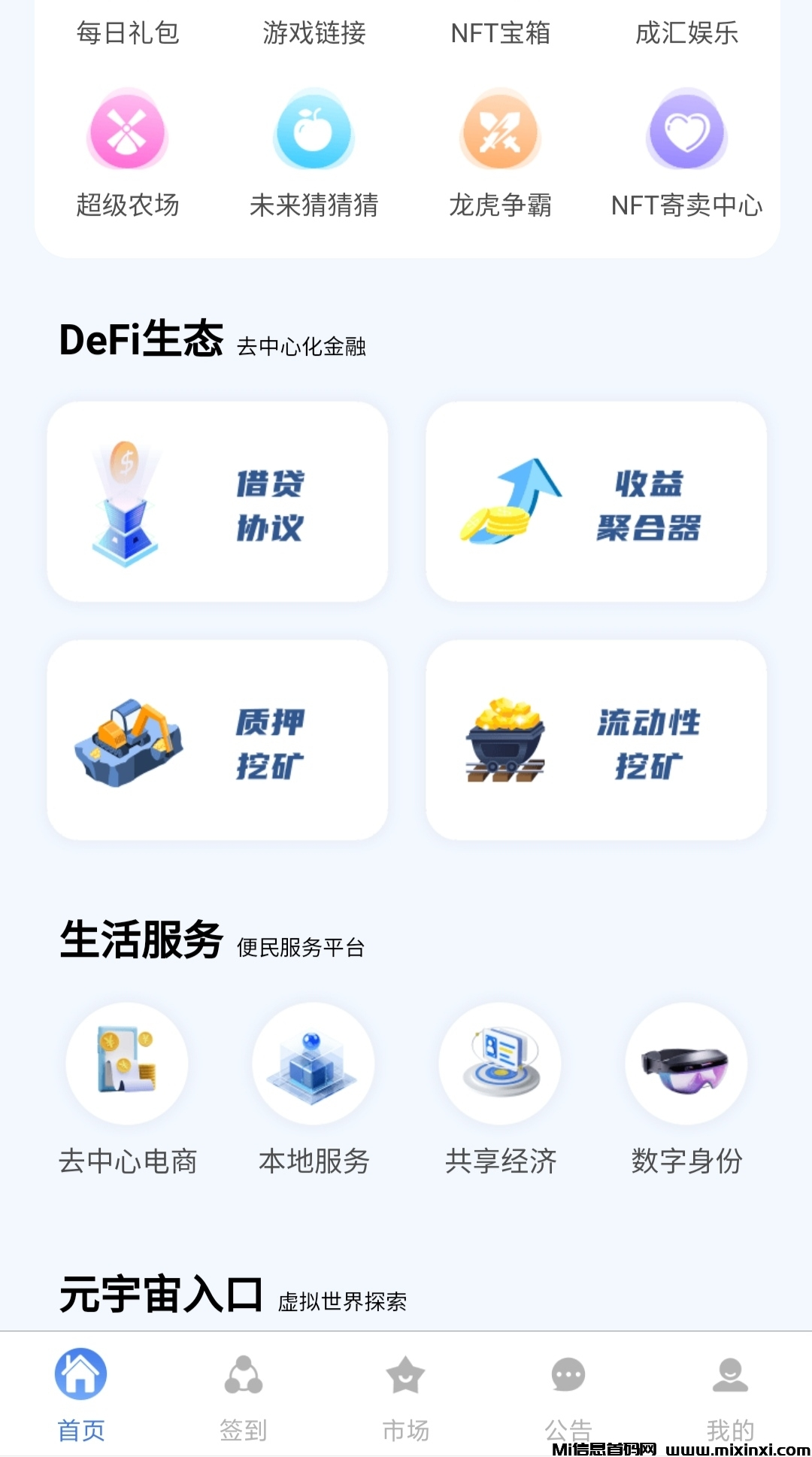Tap the 流动性挖矿 card
Image resolution: width=812 pixels, height=1457 pixels.
[596, 740]
